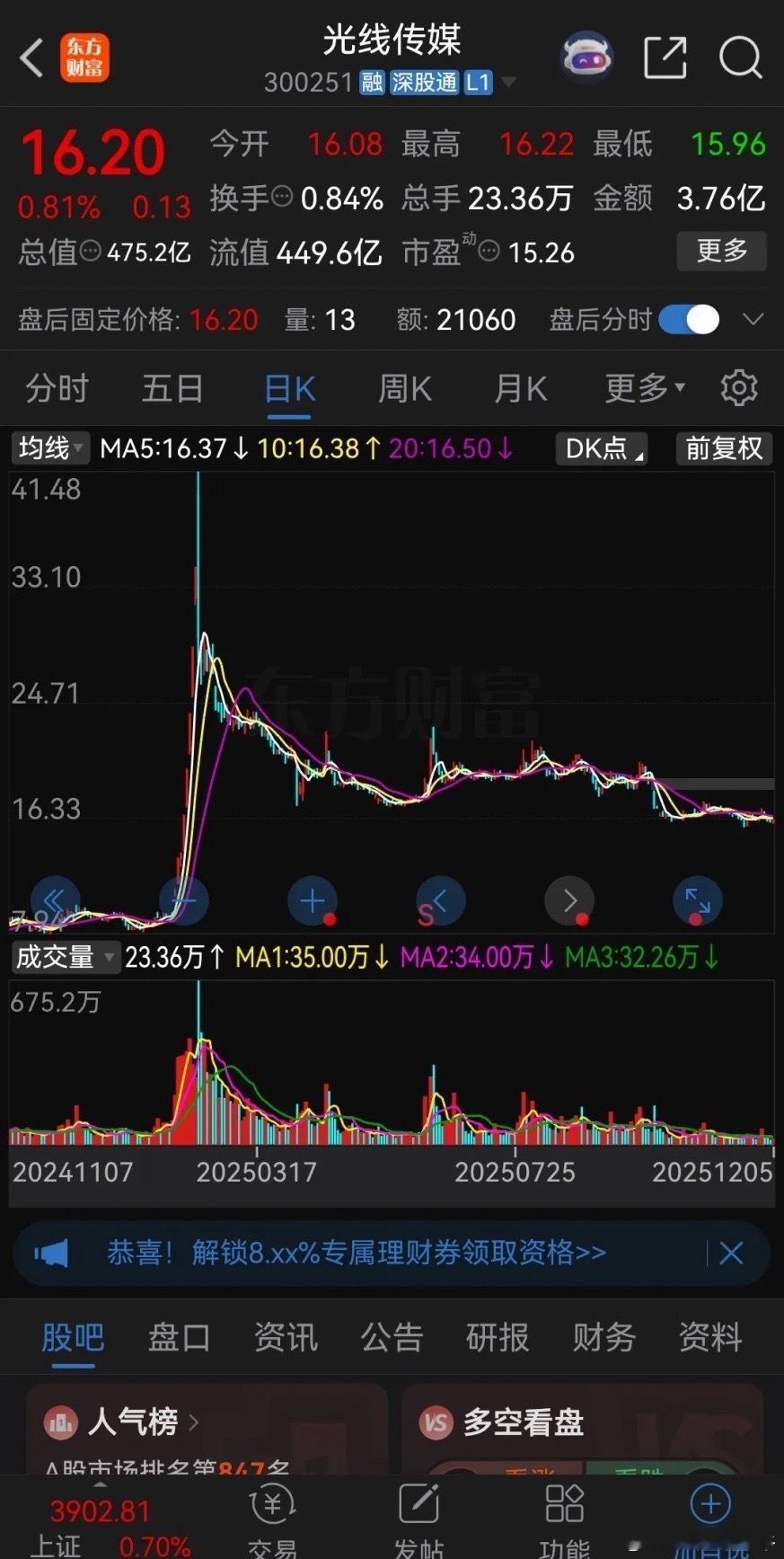Viewport: 784px width, 1559px height.
Task: Switch to the 周K weekly chart tab
Action: 403,387
